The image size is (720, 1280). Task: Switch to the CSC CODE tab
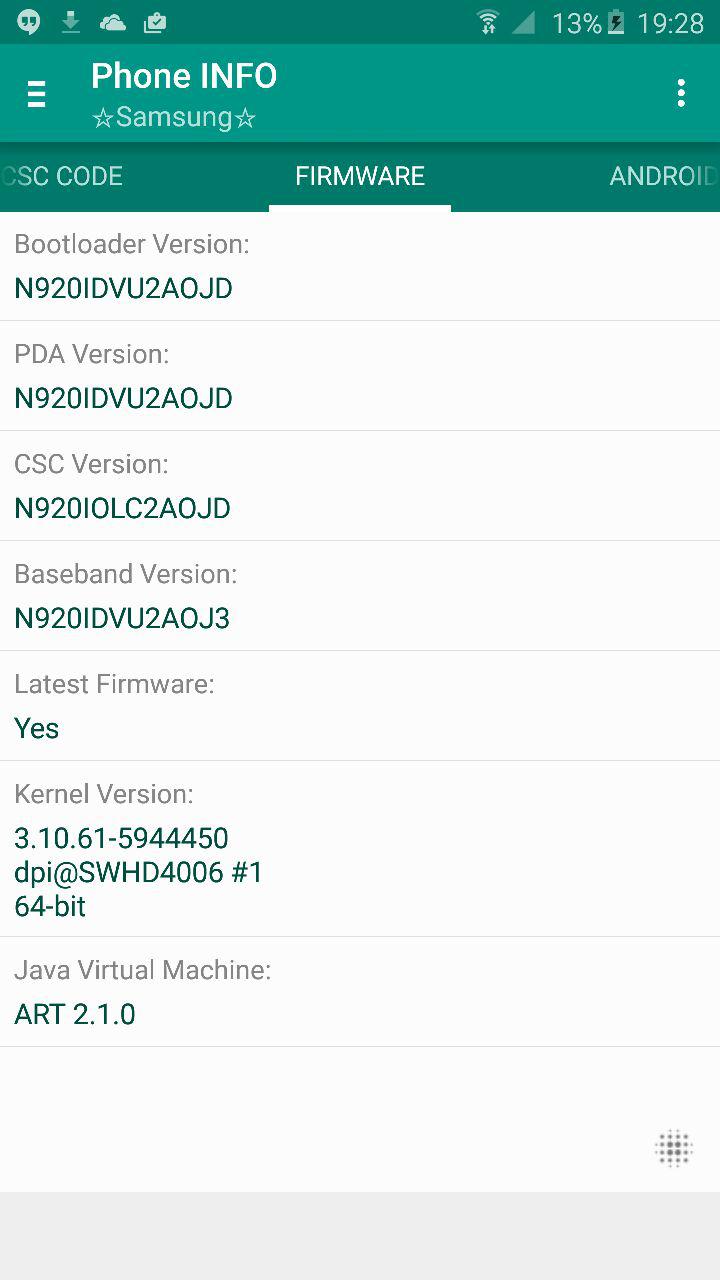(x=62, y=176)
